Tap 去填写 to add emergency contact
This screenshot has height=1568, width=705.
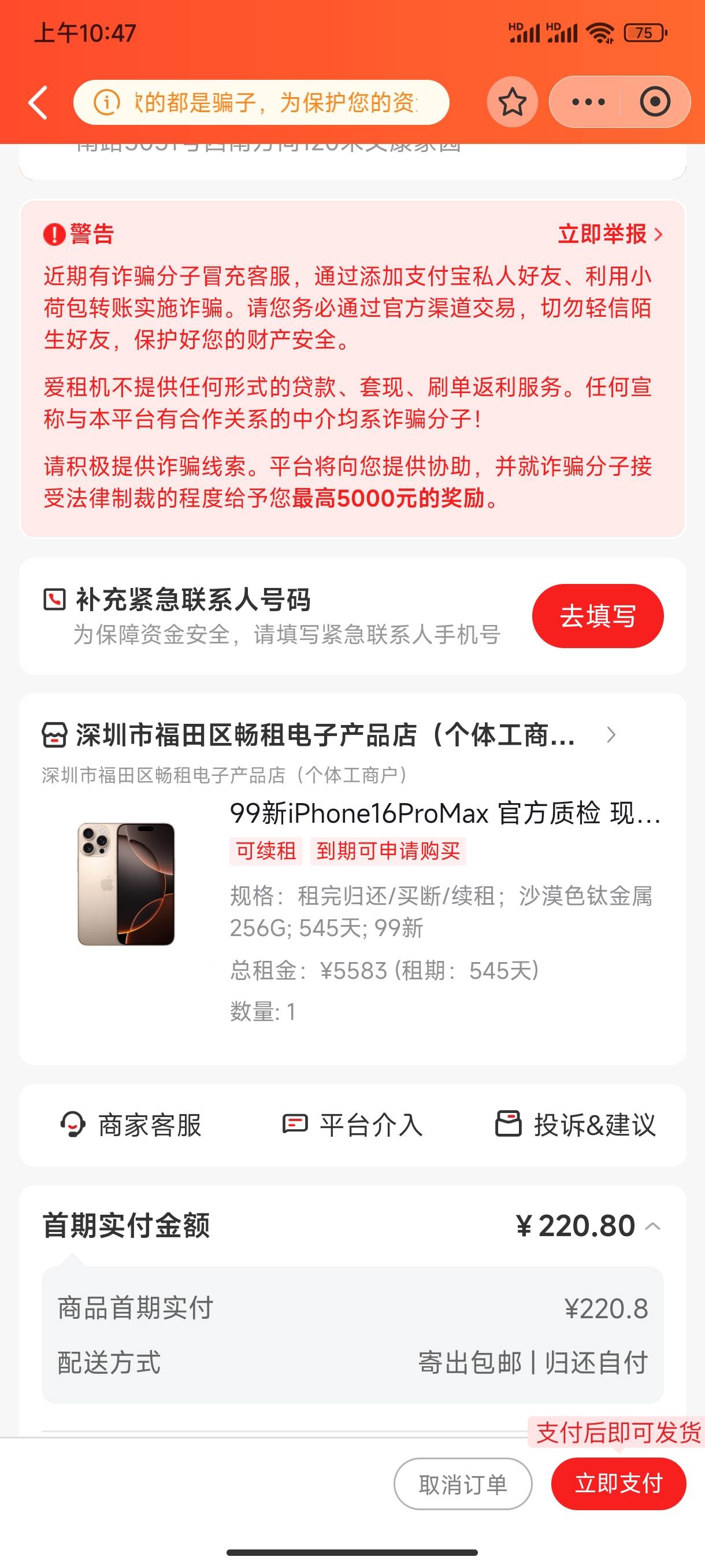(x=598, y=616)
